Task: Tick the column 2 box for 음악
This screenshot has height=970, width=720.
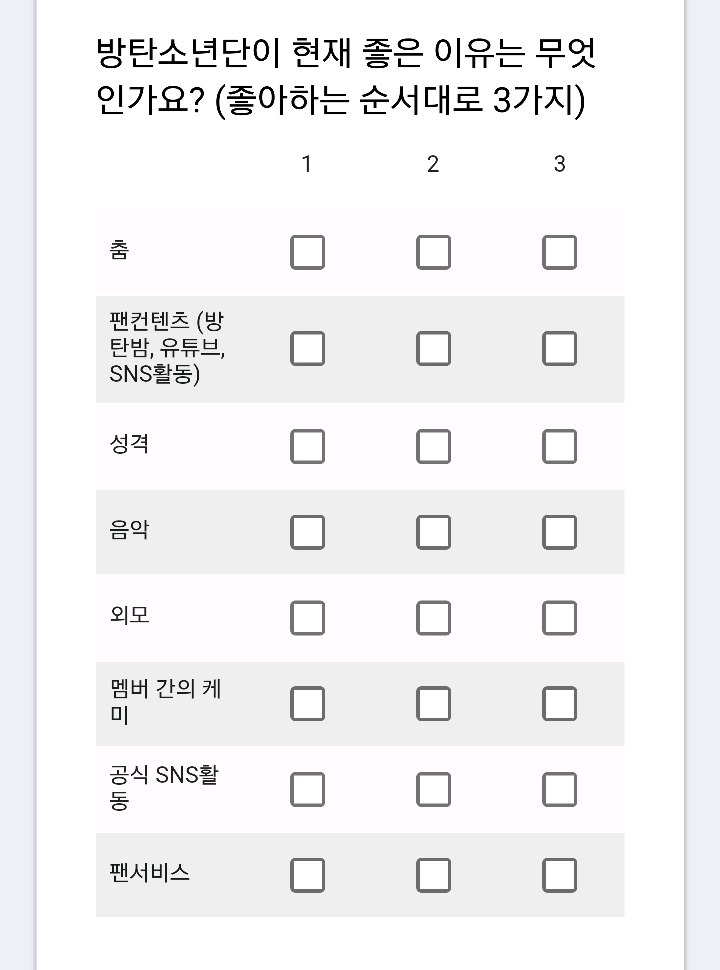Action: 433,532
